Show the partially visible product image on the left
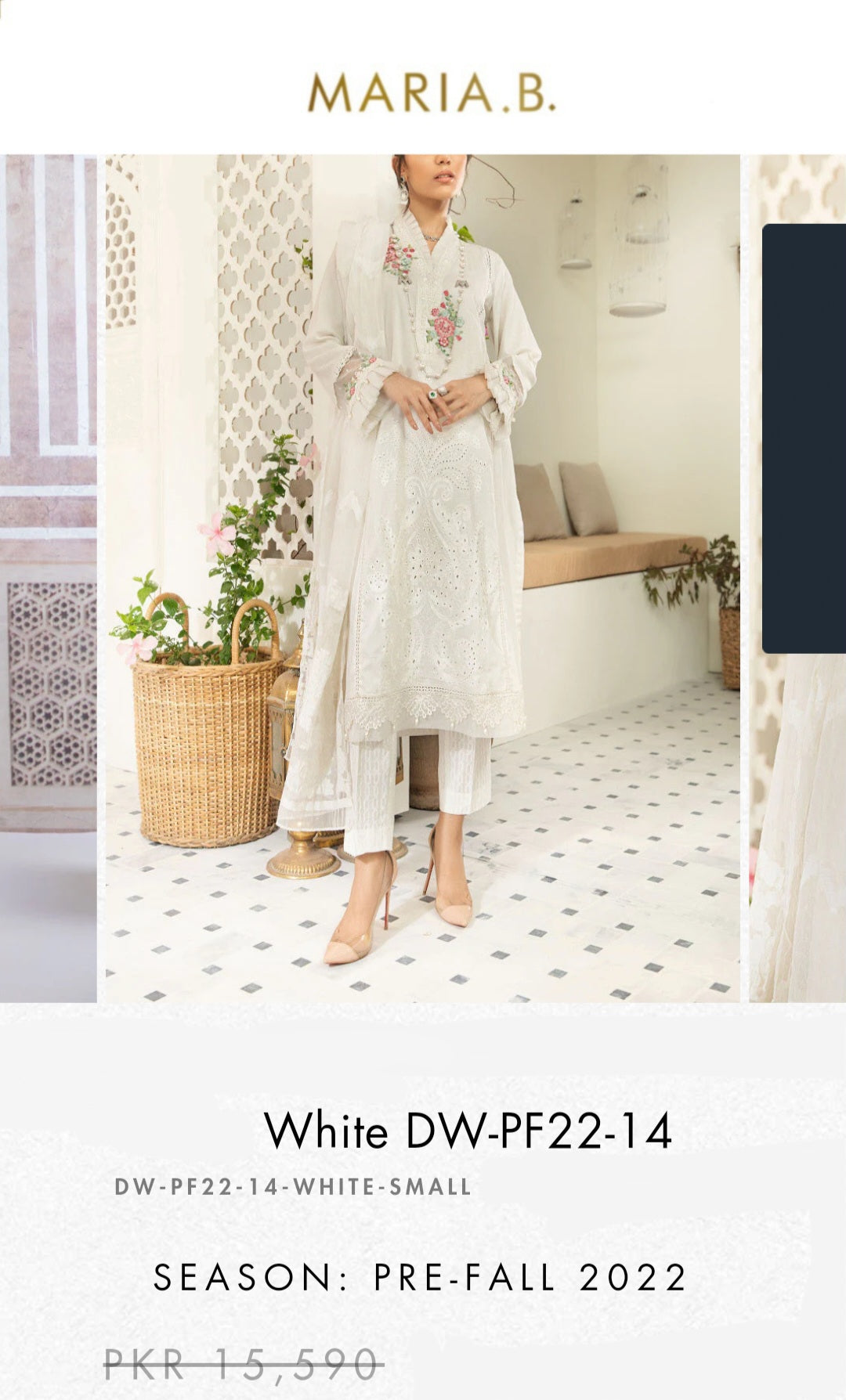Image resolution: width=846 pixels, height=1400 pixels. pos(48,579)
